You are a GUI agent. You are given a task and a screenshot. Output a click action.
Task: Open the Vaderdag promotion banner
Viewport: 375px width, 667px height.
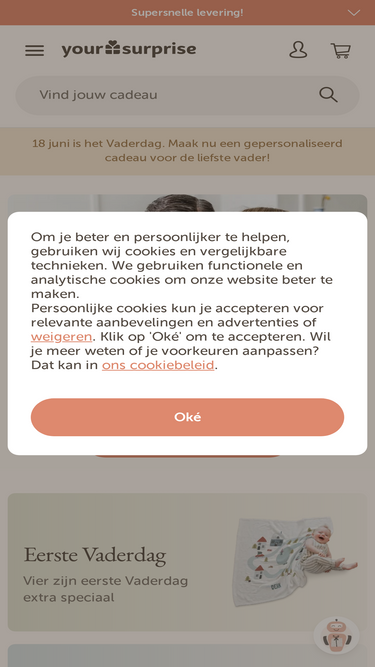pos(187,151)
